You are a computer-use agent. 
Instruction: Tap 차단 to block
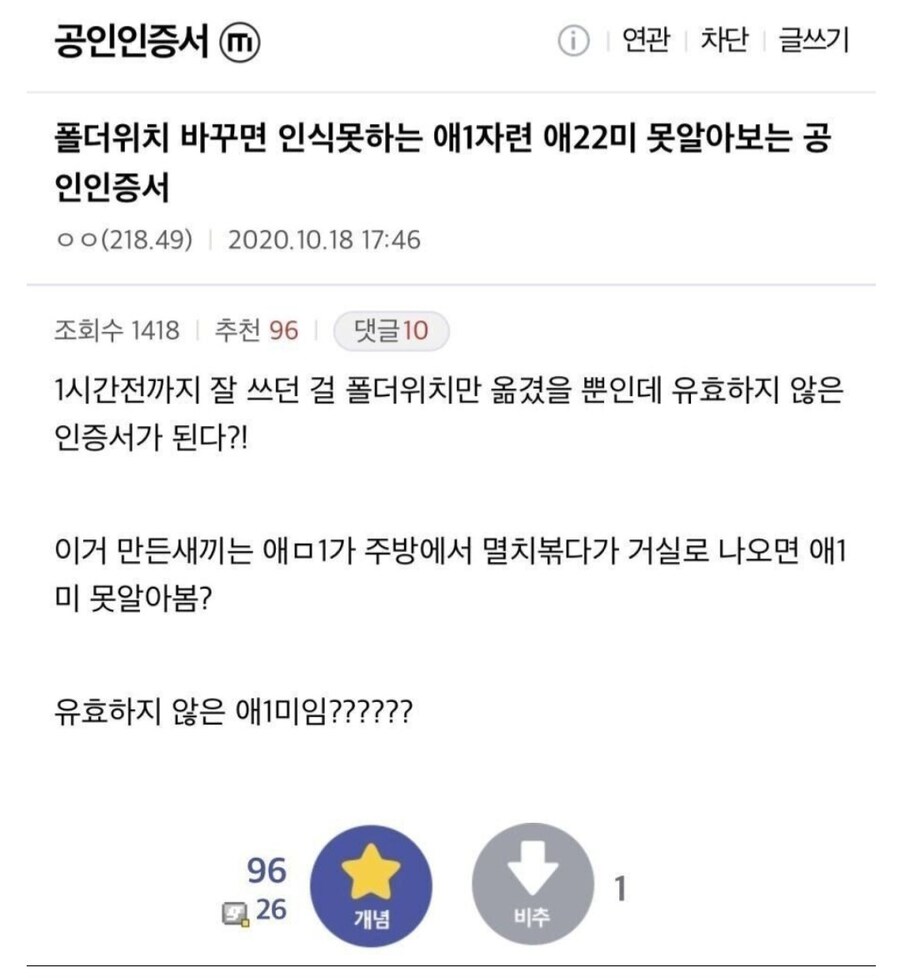[x=723, y=42]
